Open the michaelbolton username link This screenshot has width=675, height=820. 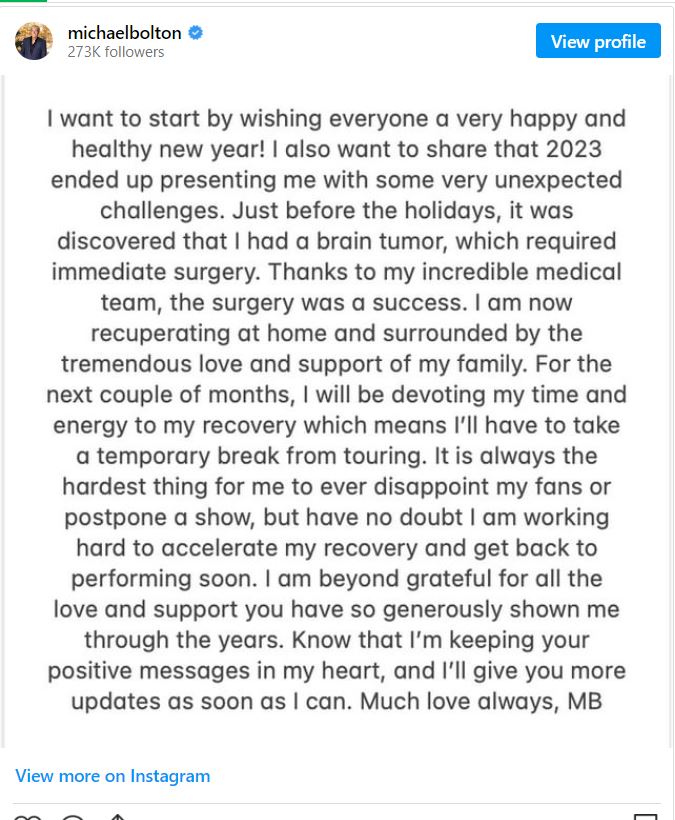pos(124,33)
